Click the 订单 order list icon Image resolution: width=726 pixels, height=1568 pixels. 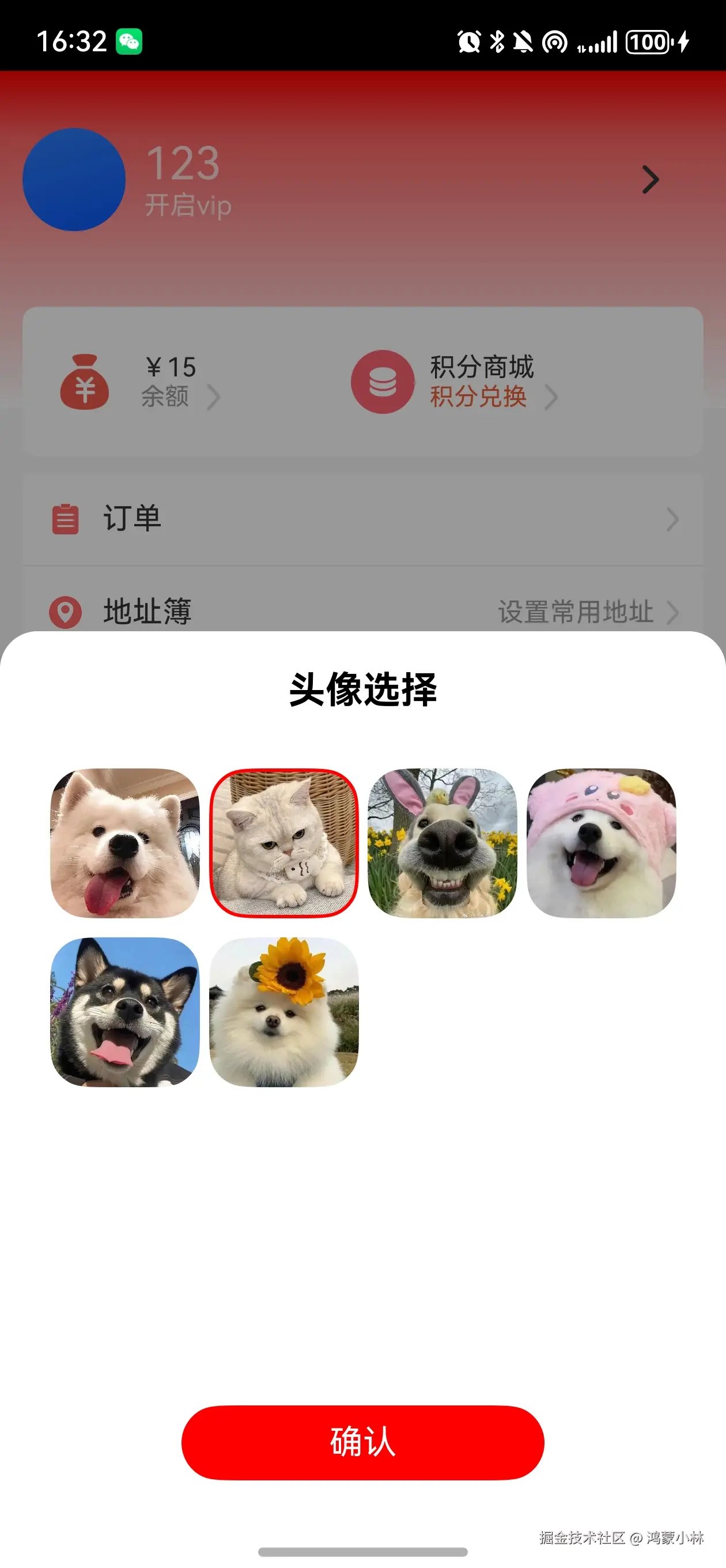tap(66, 519)
